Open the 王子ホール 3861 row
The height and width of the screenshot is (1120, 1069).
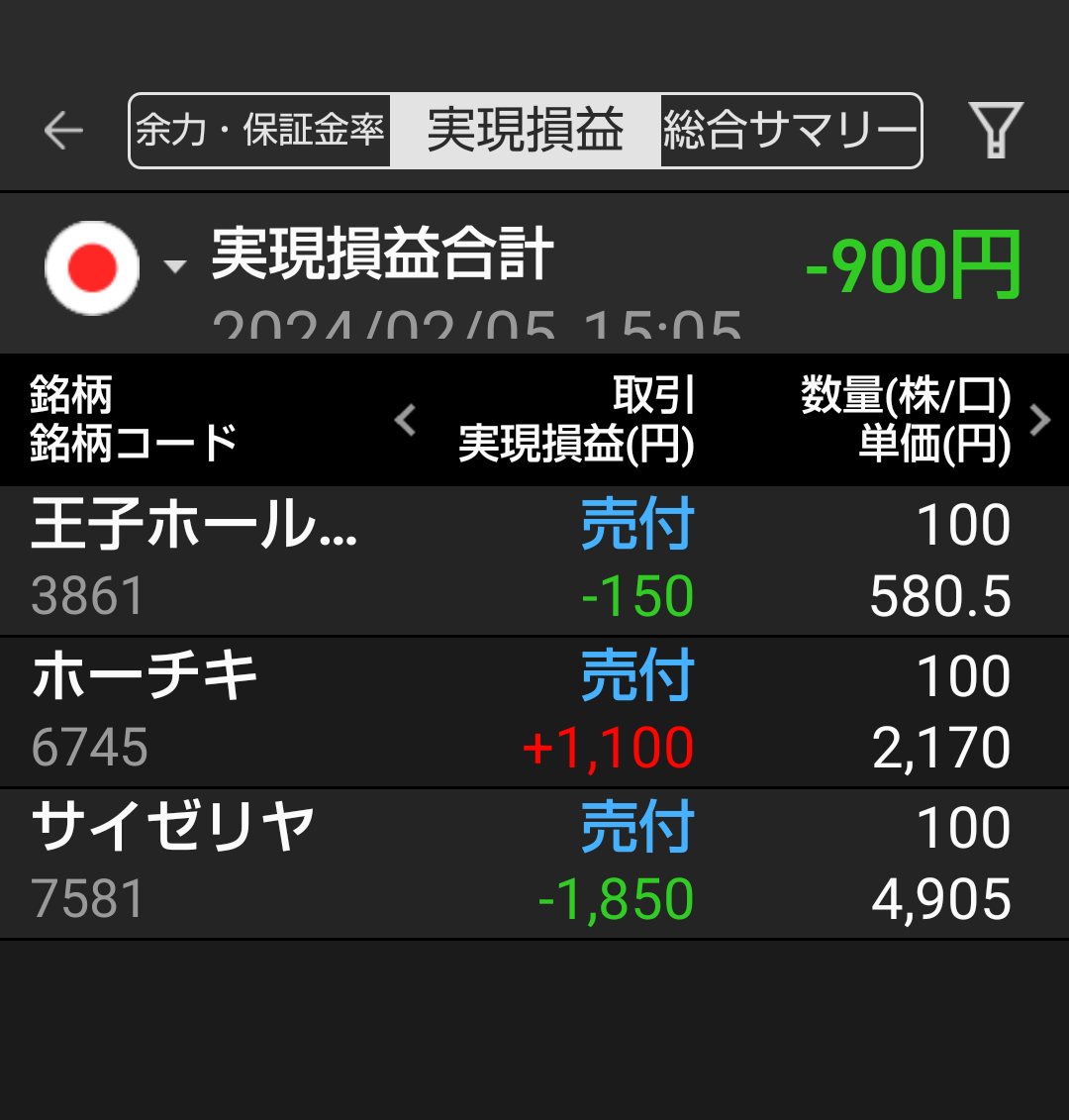tap(534, 560)
